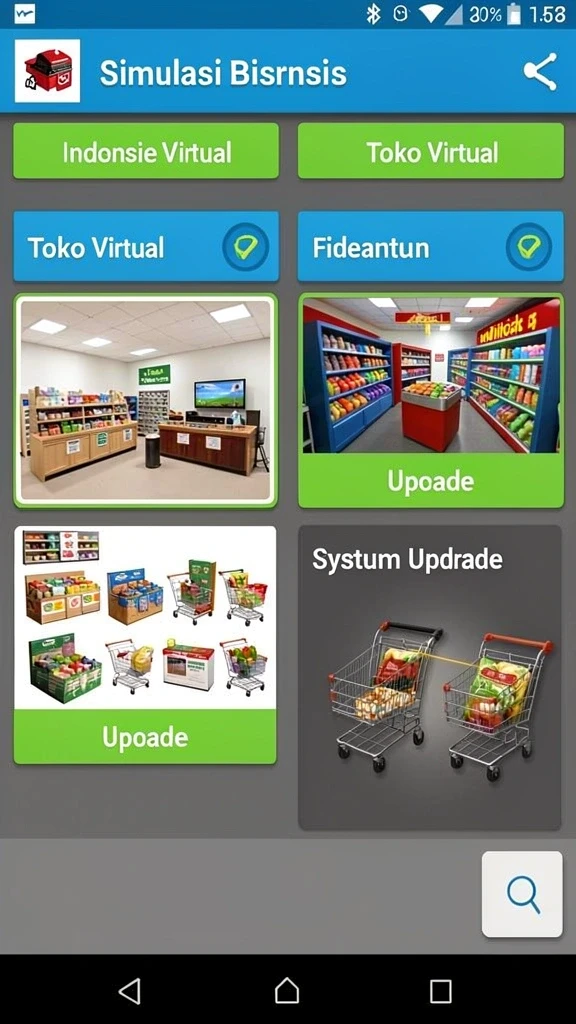Open the Fideantun header
This screenshot has height=1024, width=576.
tap(431, 246)
